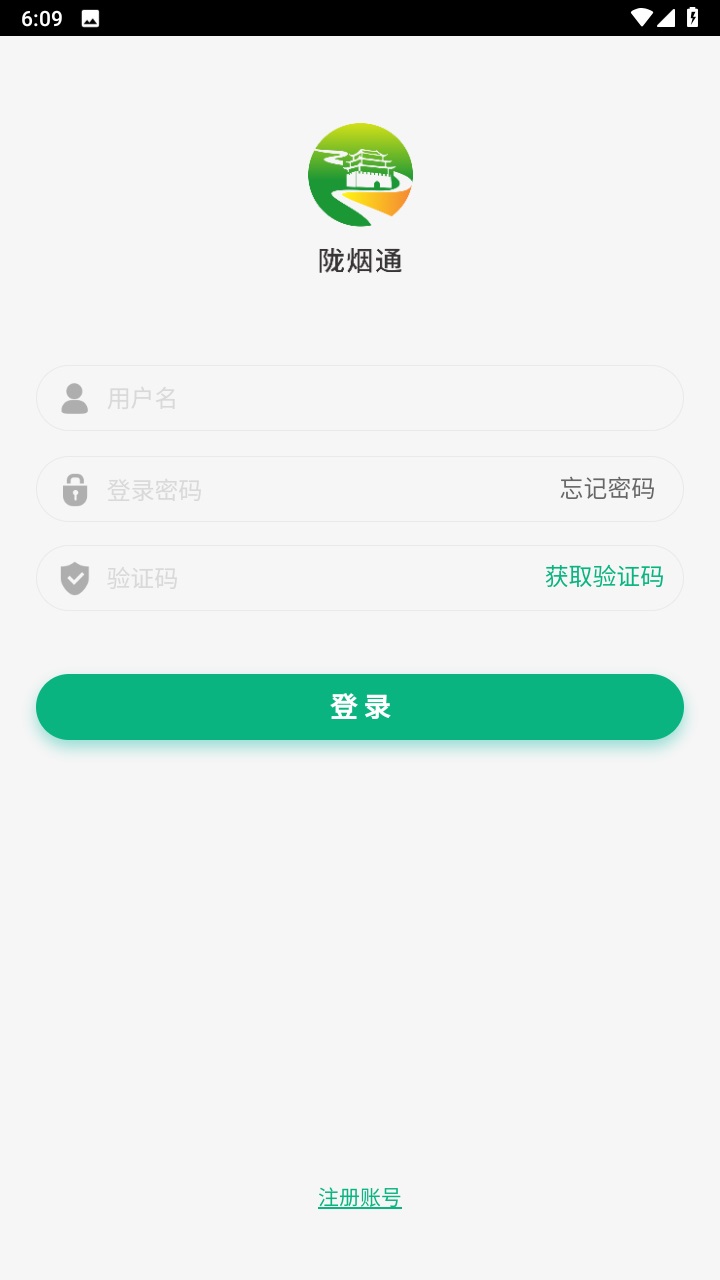Click the picture notification icon in status bar
Screen dimensions: 720x1280
click(92, 16)
